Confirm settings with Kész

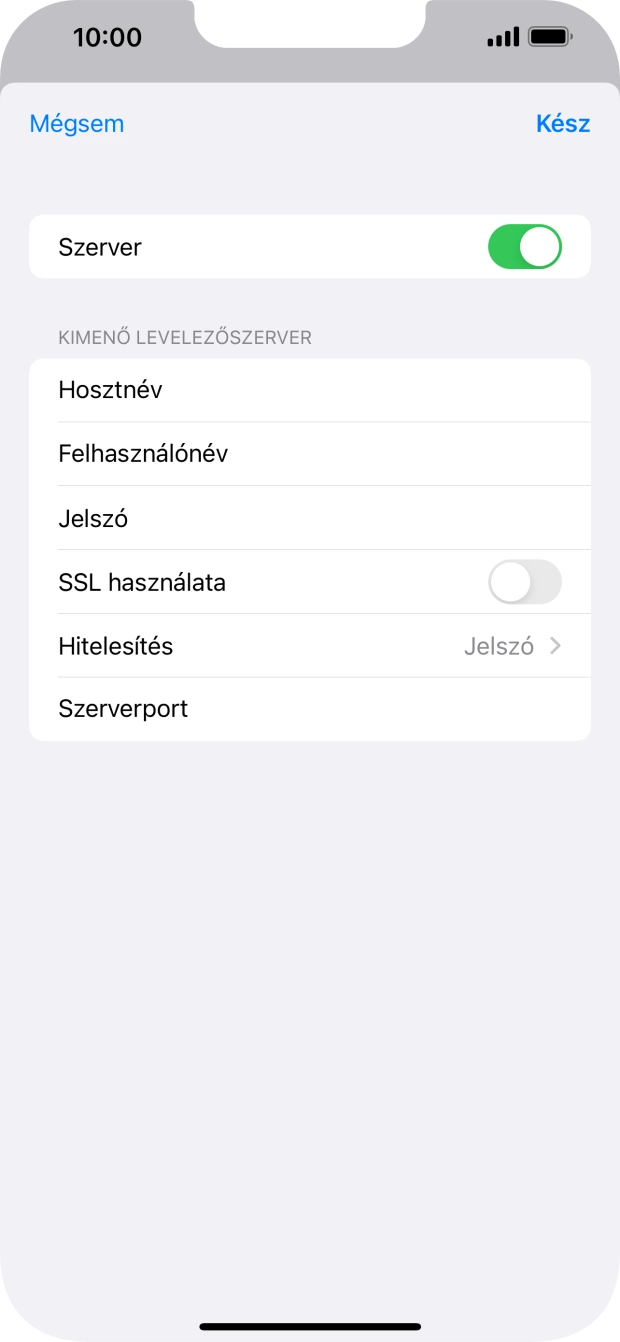[563, 124]
